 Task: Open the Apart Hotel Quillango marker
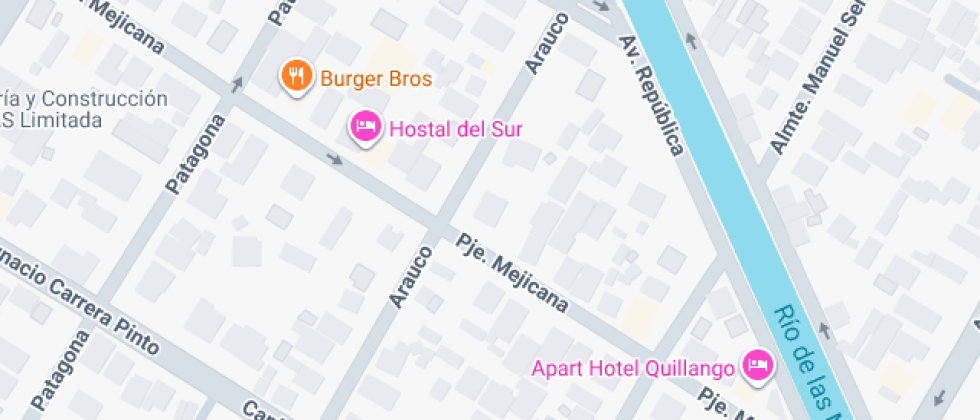pos(758,364)
